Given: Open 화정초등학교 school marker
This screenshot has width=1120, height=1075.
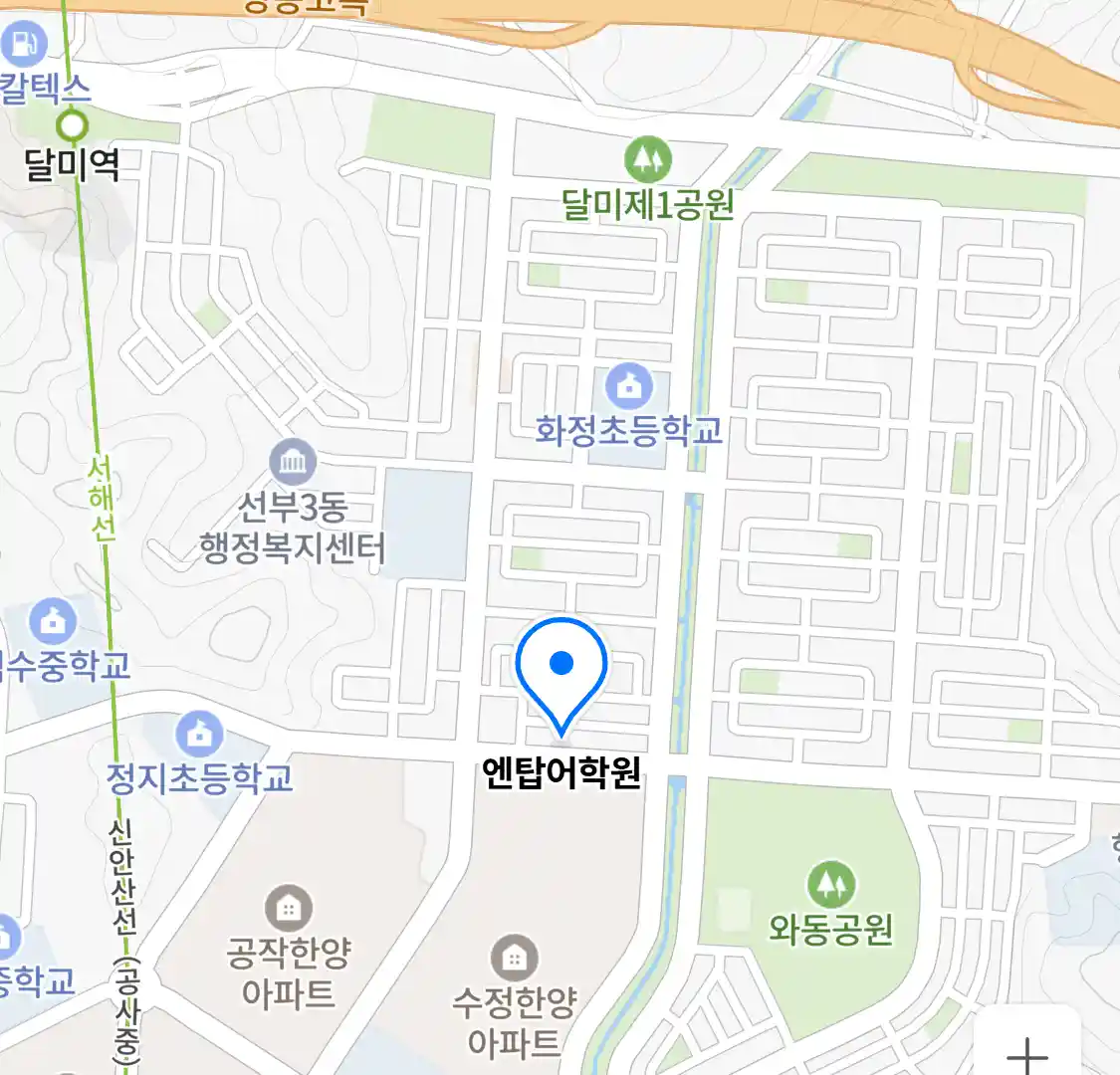Looking at the screenshot, I should pyautogui.click(x=629, y=385).
